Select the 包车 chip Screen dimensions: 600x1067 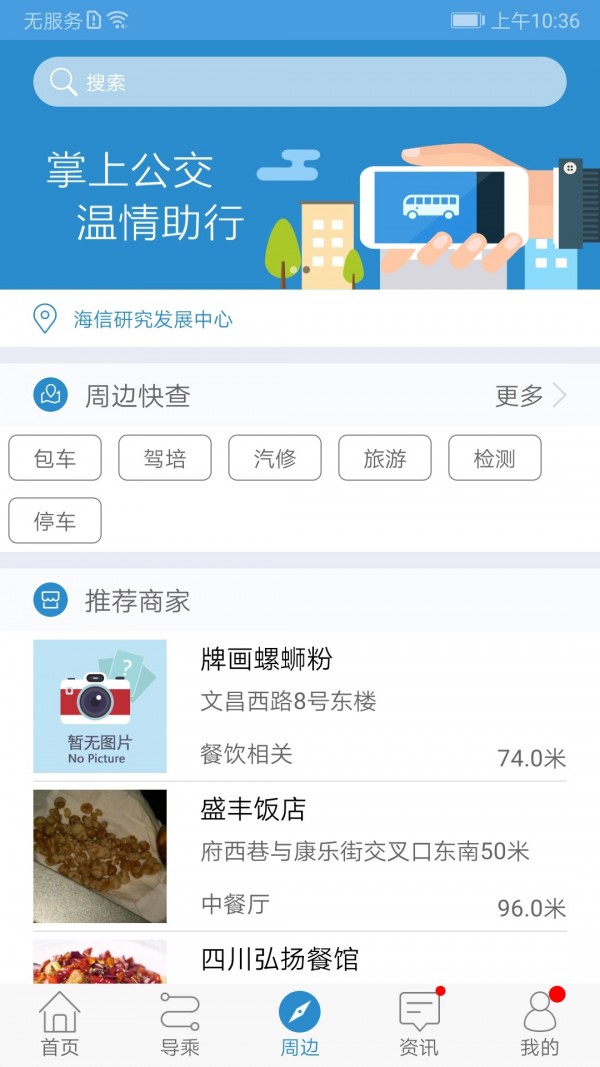point(55,458)
